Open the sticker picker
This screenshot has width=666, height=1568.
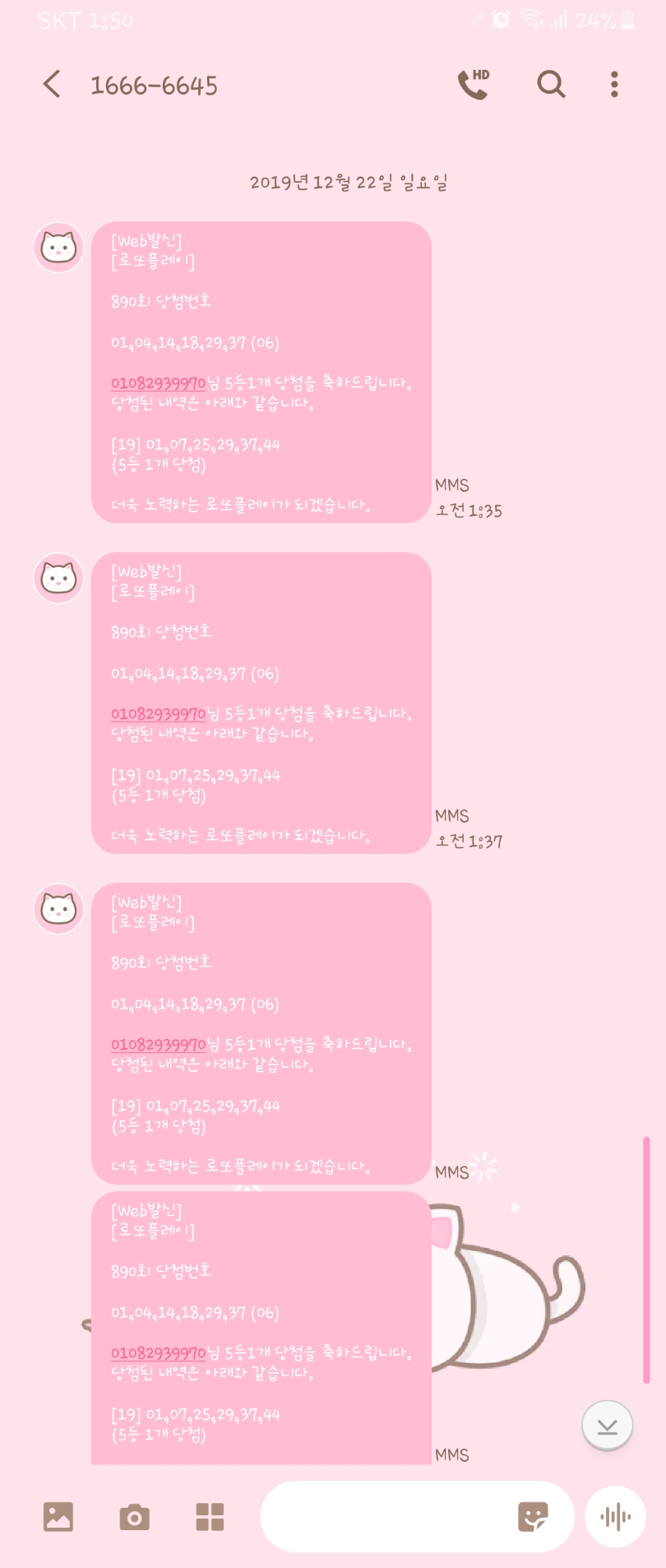pos(533,1516)
